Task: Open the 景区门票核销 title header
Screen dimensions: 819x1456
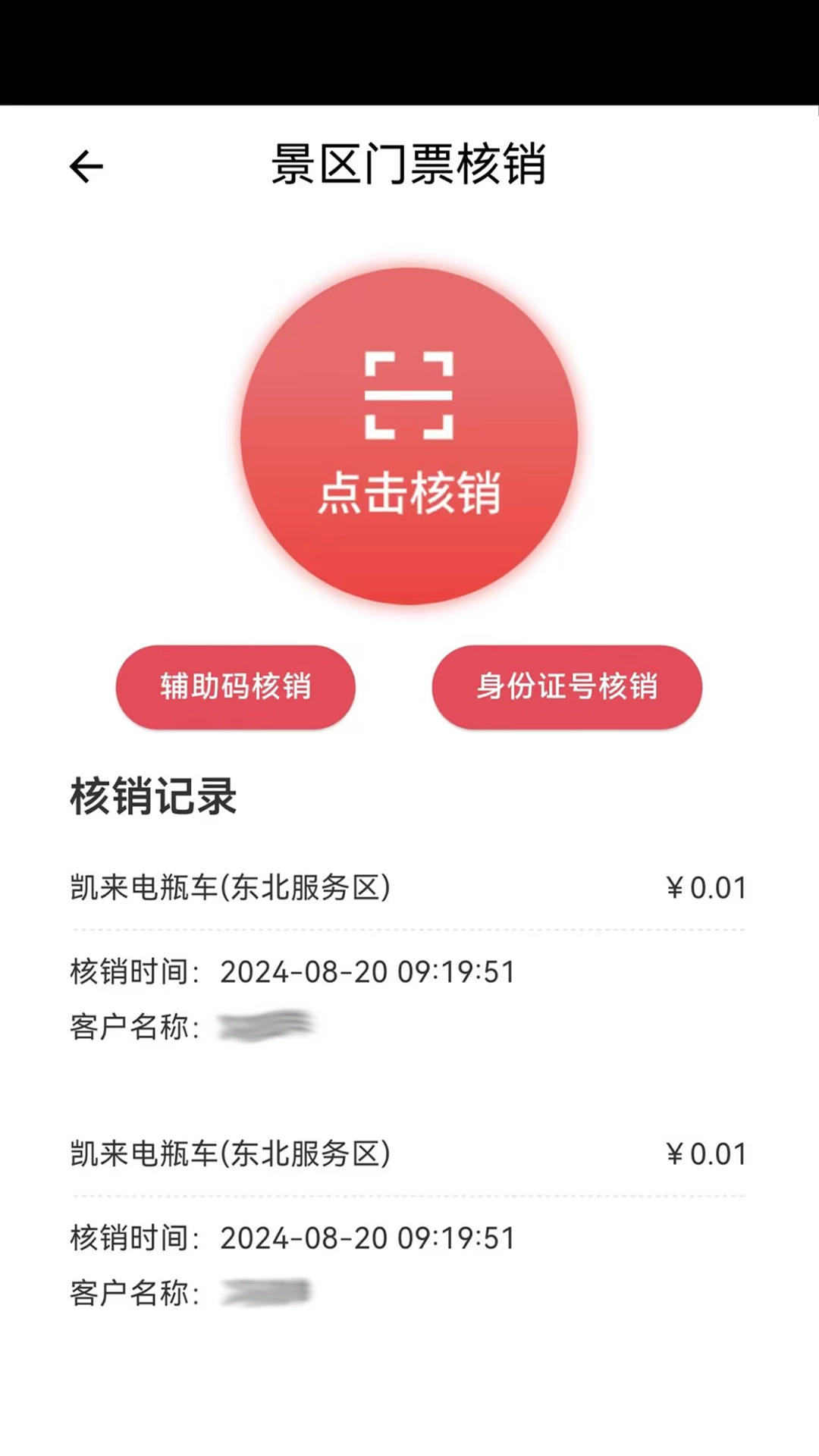Action: coord(409,168)
